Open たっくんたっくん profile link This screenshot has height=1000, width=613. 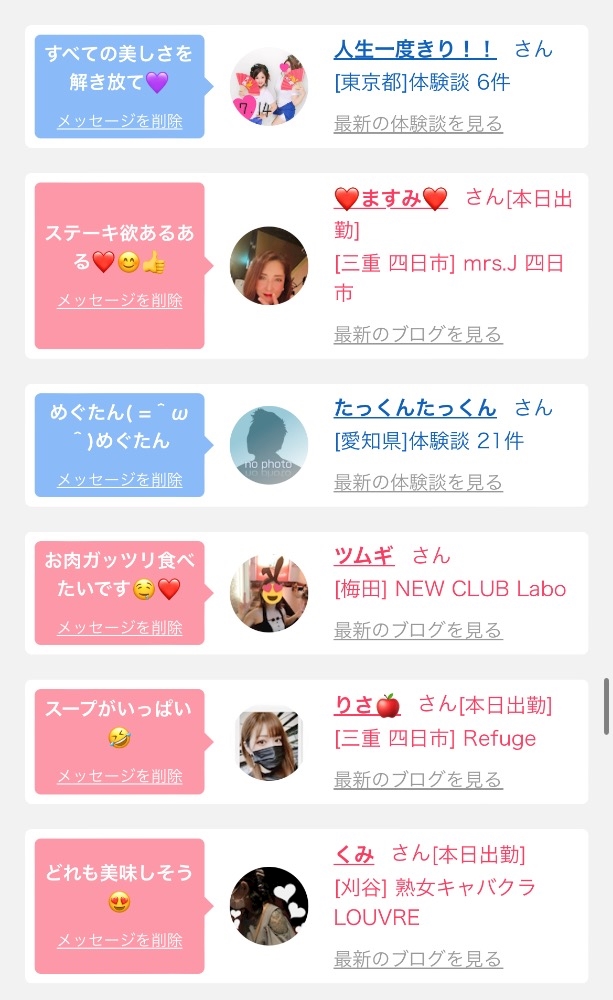pyautogui.click(x=415, y=408)
